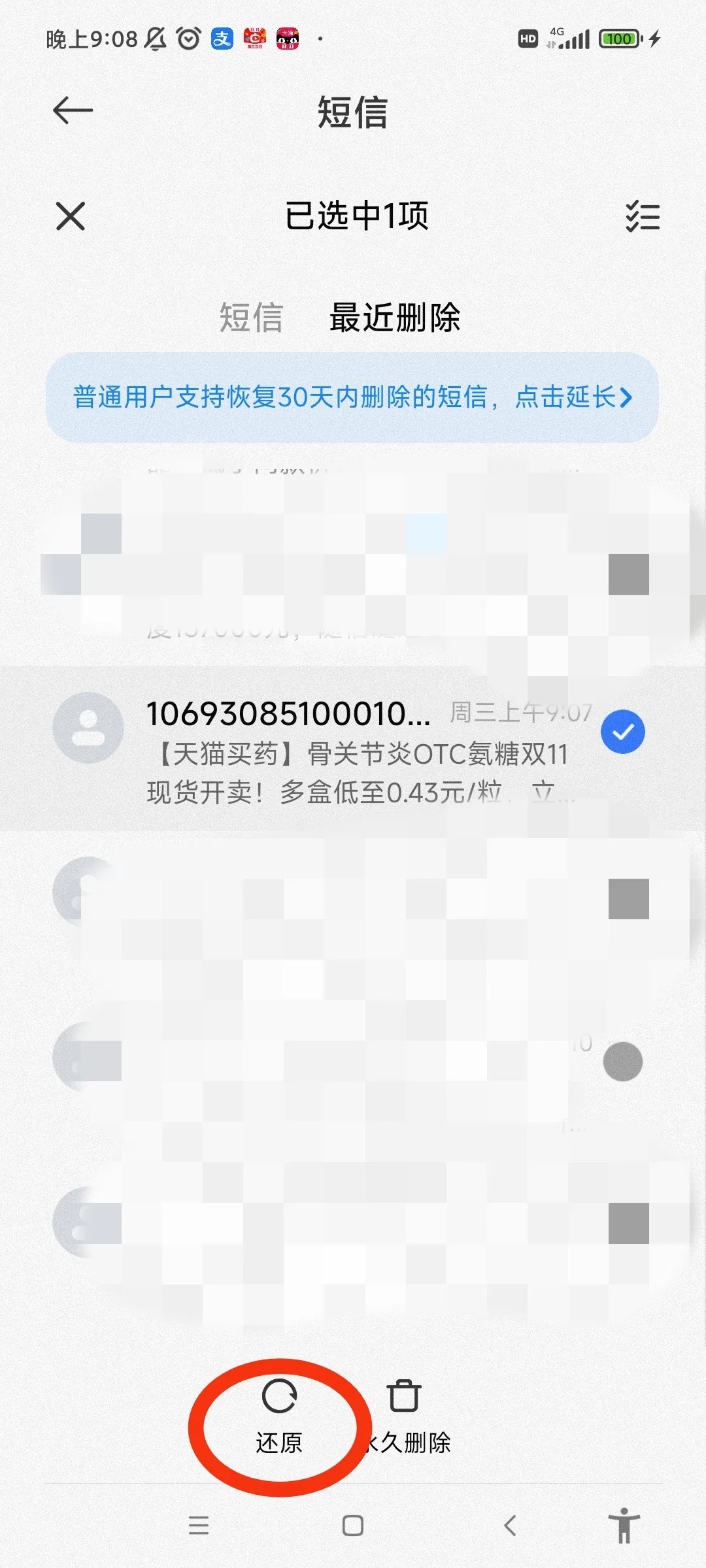Tap the restore (还原) icon
The image size is (706, 1568).
281,1397
